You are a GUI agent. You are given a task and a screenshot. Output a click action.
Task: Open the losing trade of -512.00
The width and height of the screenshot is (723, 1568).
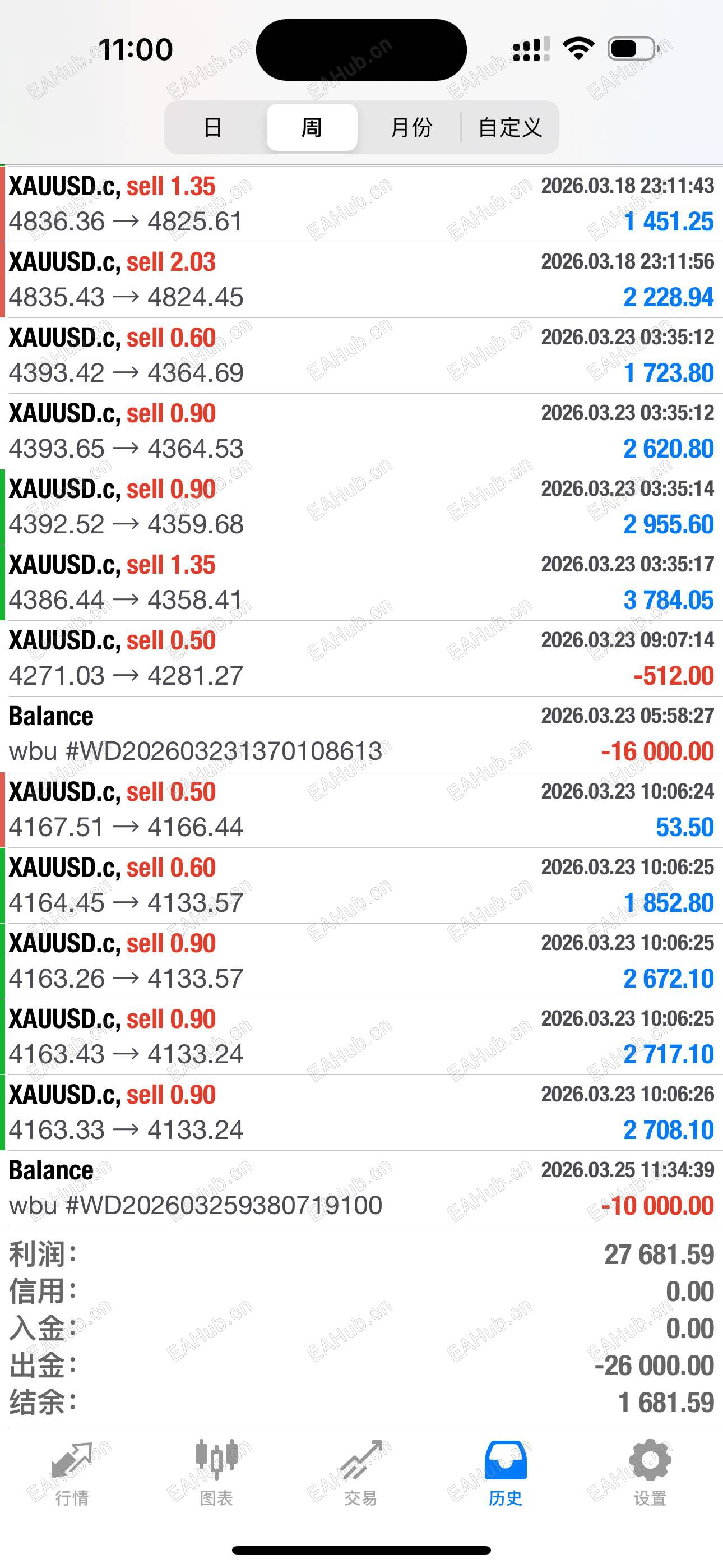361,658
